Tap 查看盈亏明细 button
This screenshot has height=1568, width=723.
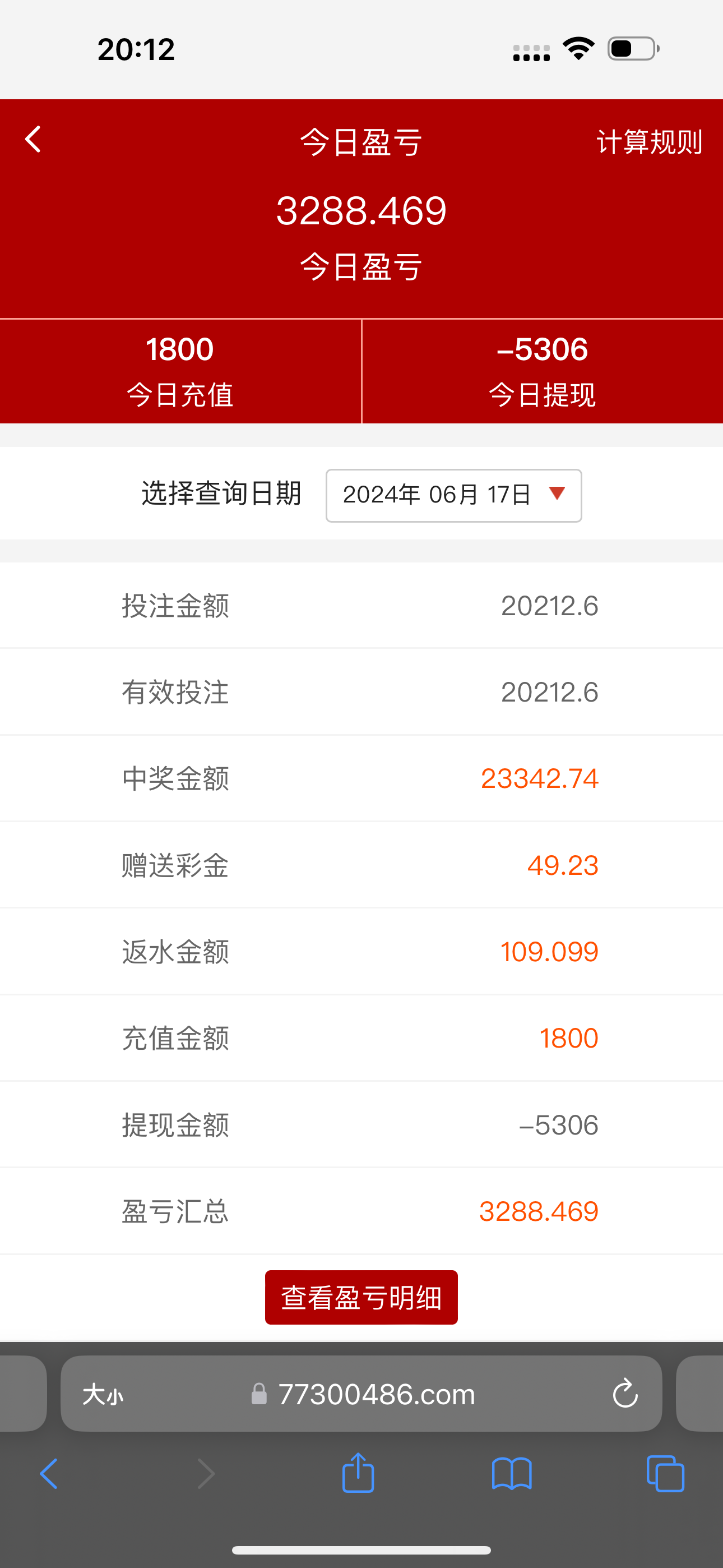point(361,1297)
